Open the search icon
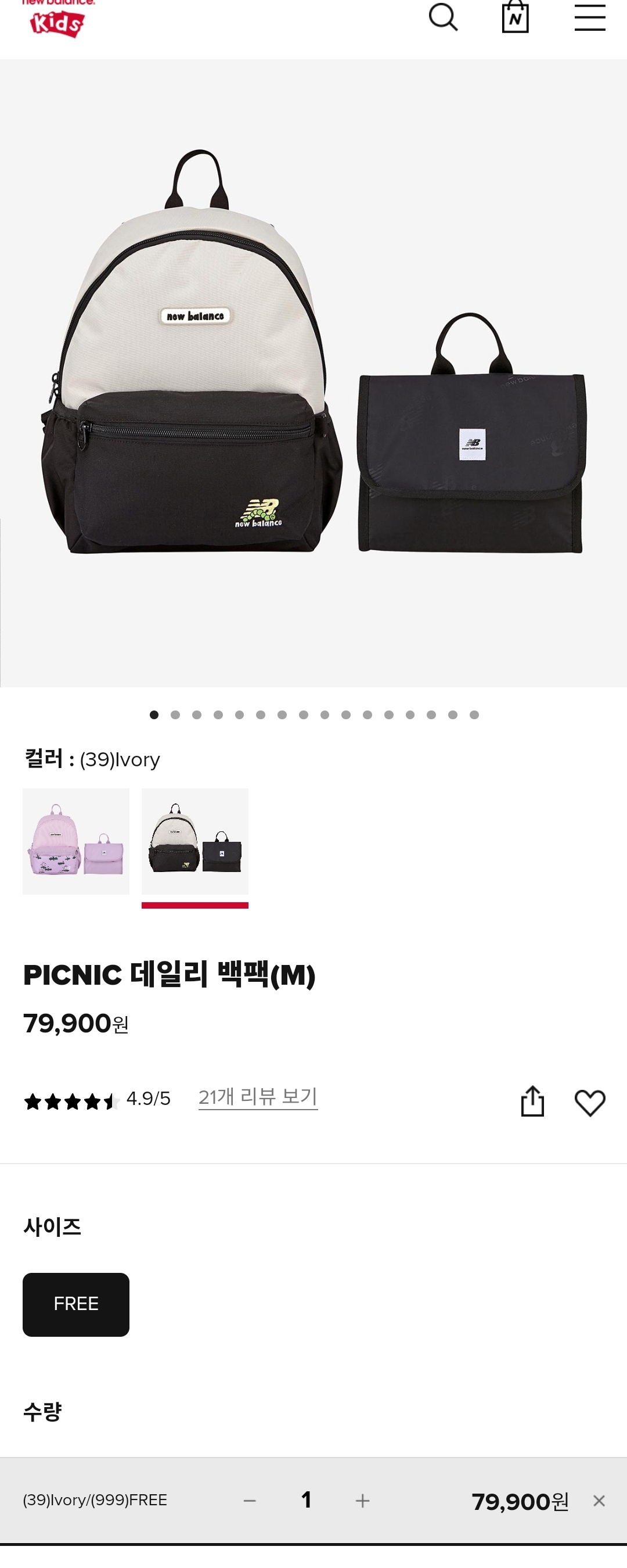The width and height of the screenshot is (627, 1568). pyautogui.click(x=445, y=18)
